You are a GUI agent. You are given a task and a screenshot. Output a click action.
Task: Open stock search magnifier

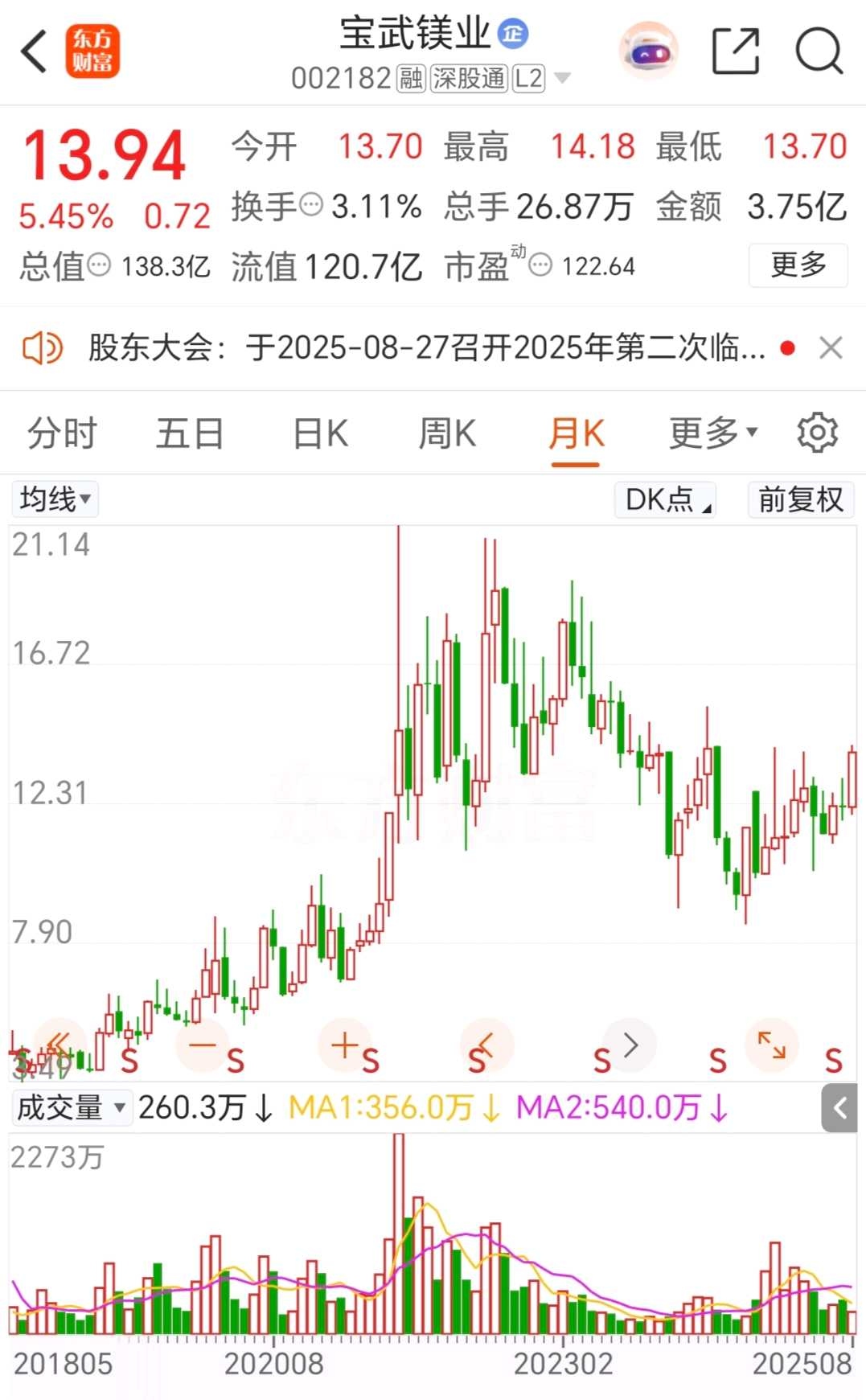point(819,51)
